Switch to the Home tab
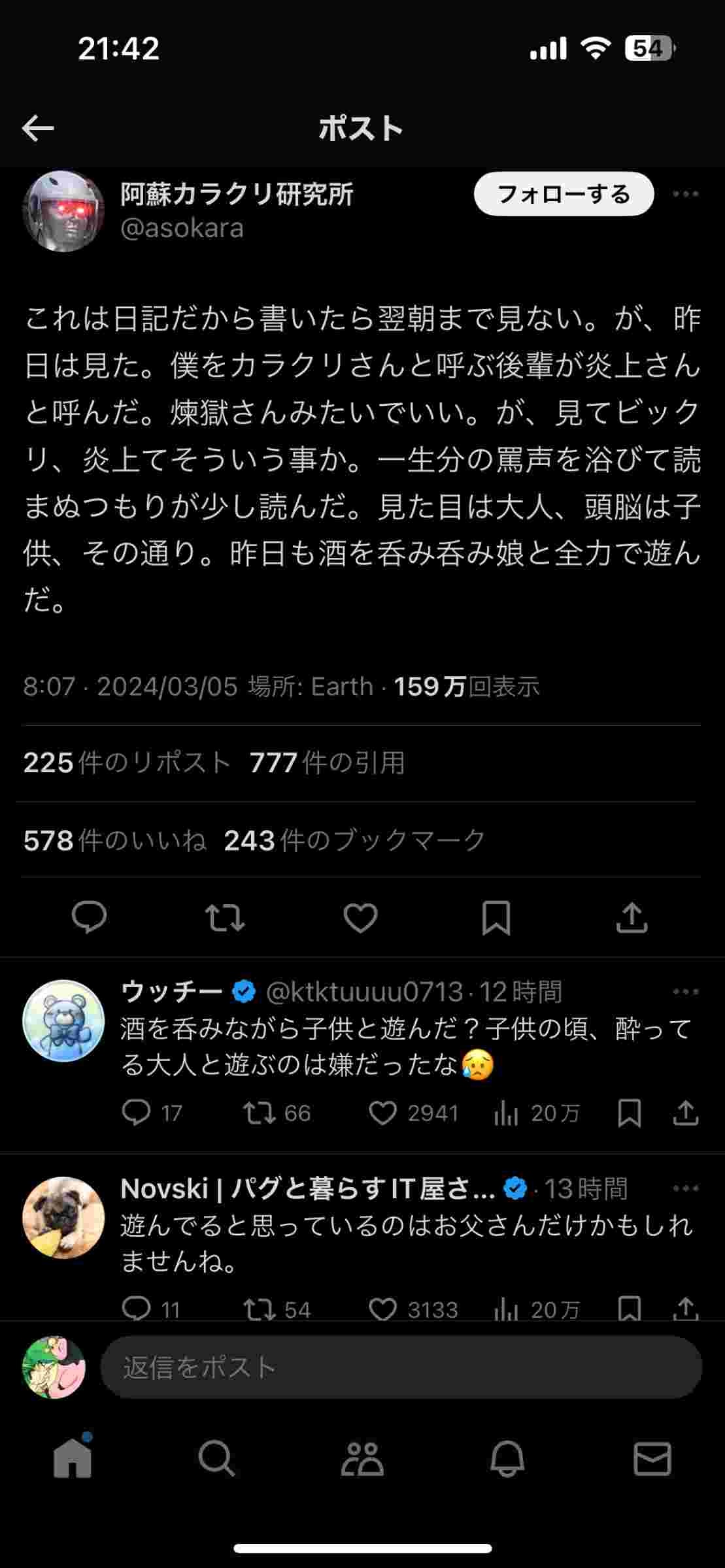The width and height of the screenshot is (725, 1568). (73, 1458)
